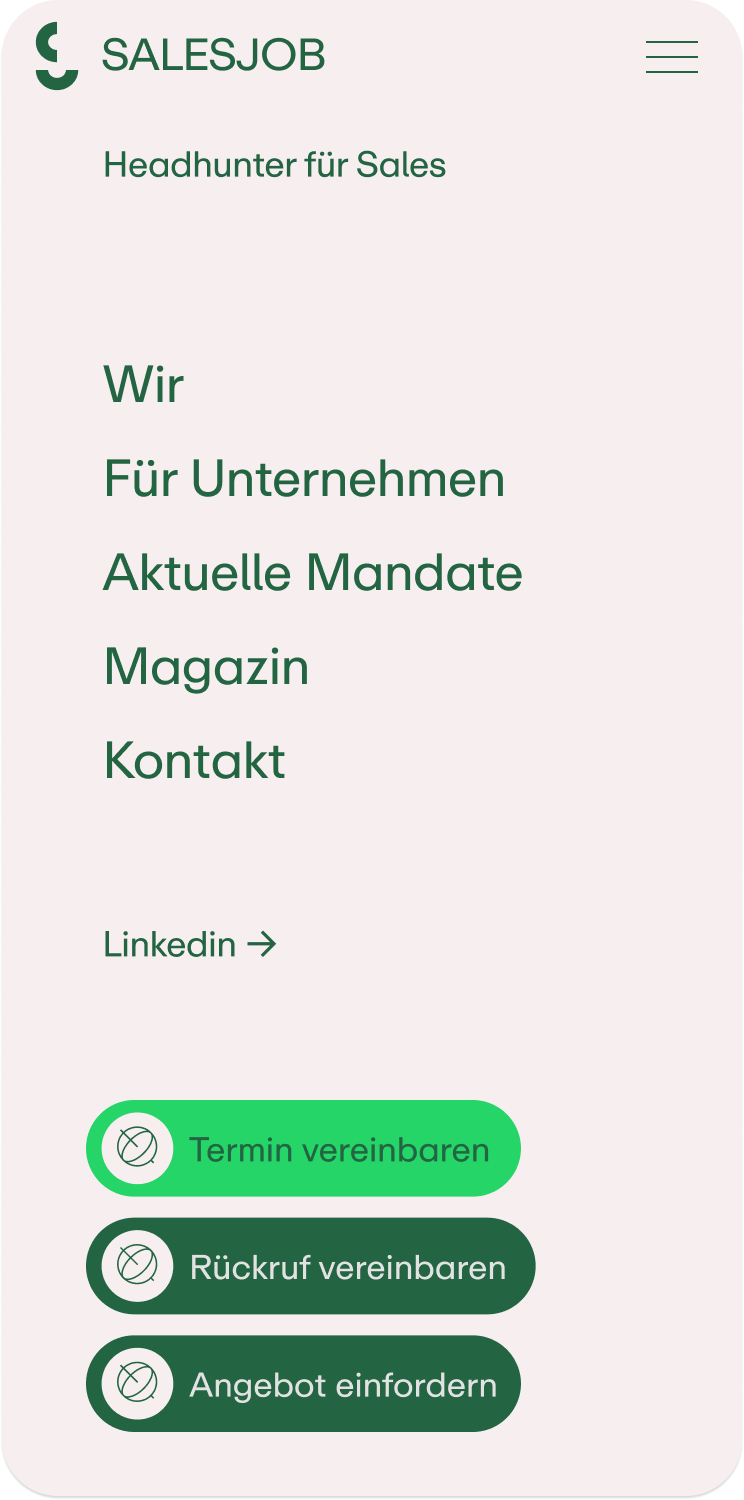Click the green S symbol top left
The image size is (744, 1500).
(57, 57)
